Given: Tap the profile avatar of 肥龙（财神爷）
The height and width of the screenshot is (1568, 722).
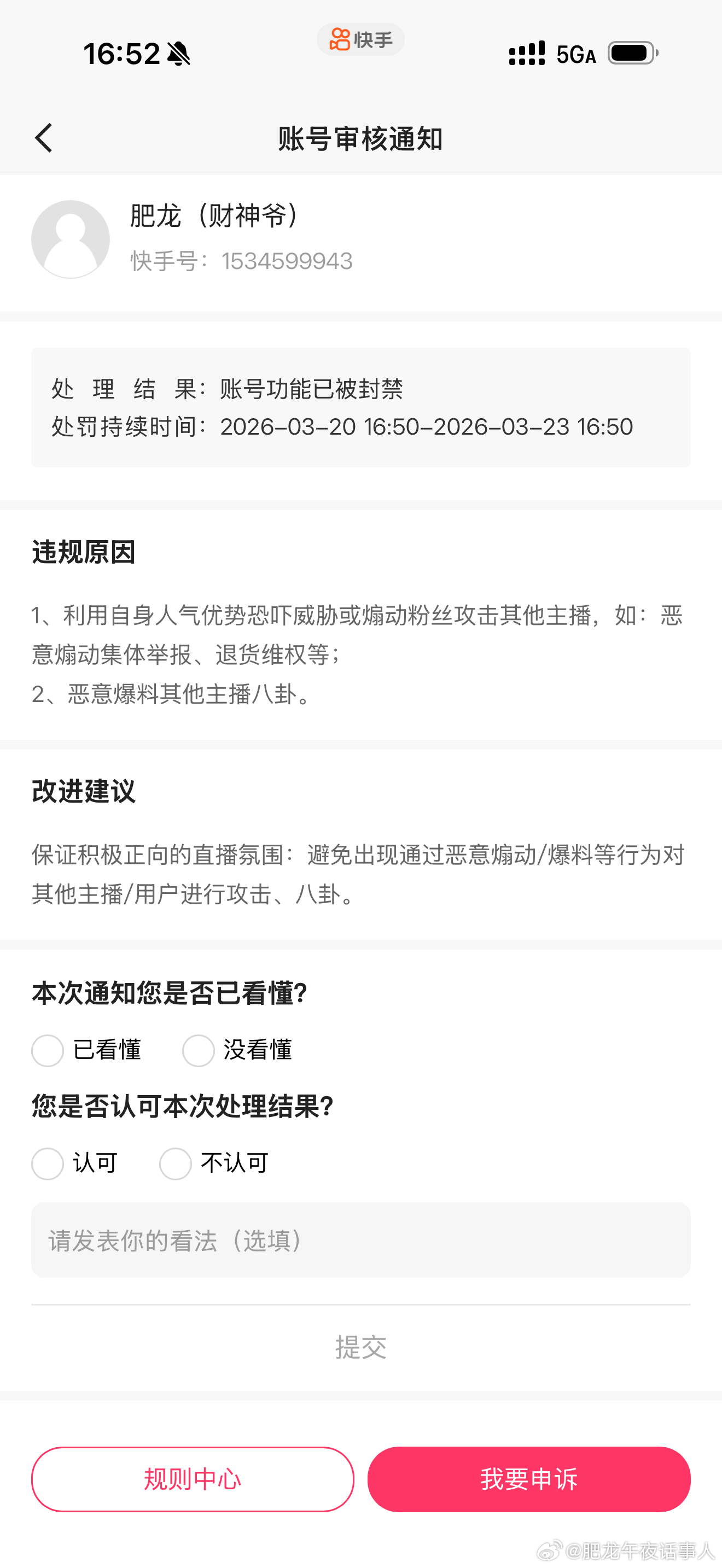Looking at the screenshot, I should point(70,239).
